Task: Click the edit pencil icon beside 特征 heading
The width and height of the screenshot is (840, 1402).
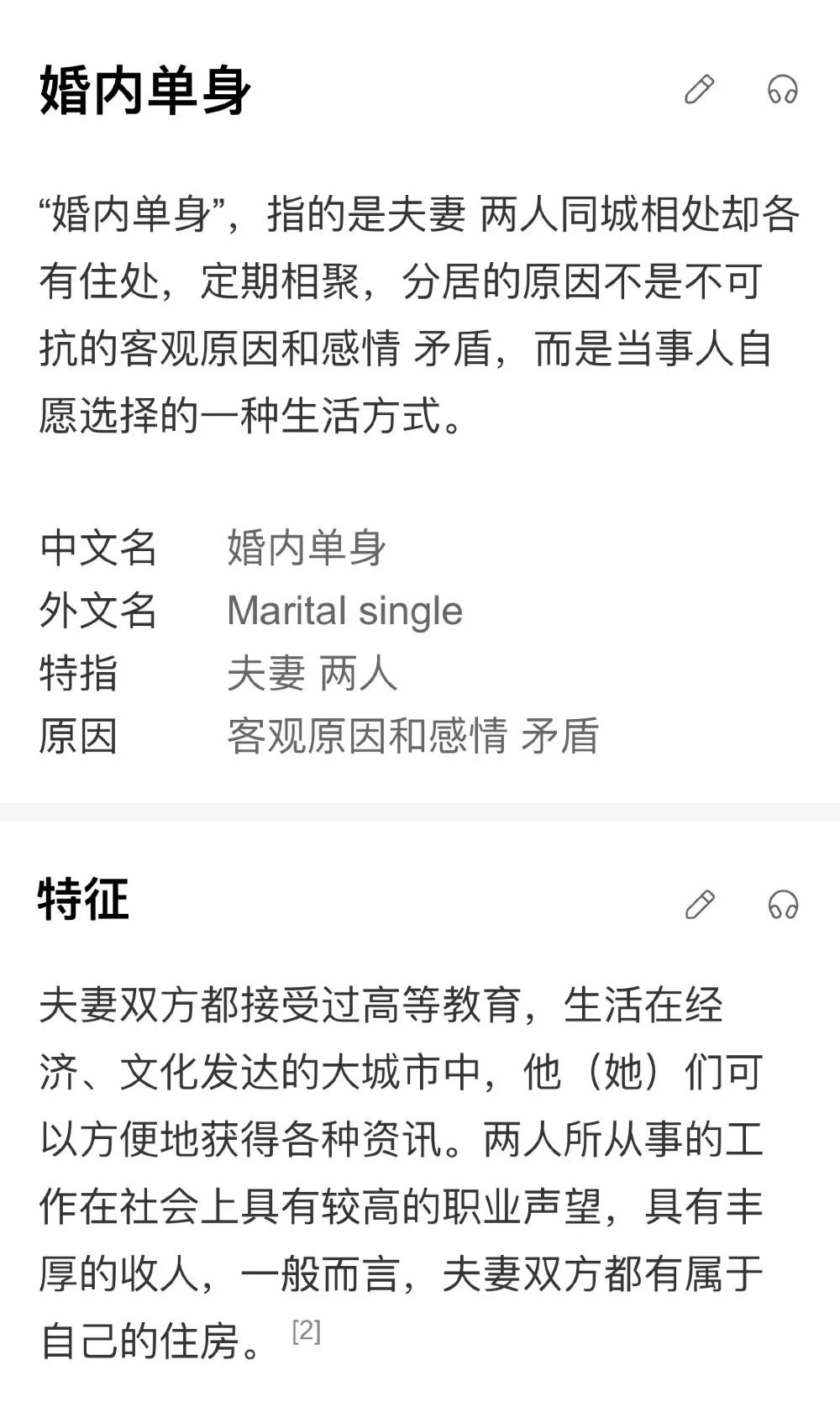Action: point(697,905)
